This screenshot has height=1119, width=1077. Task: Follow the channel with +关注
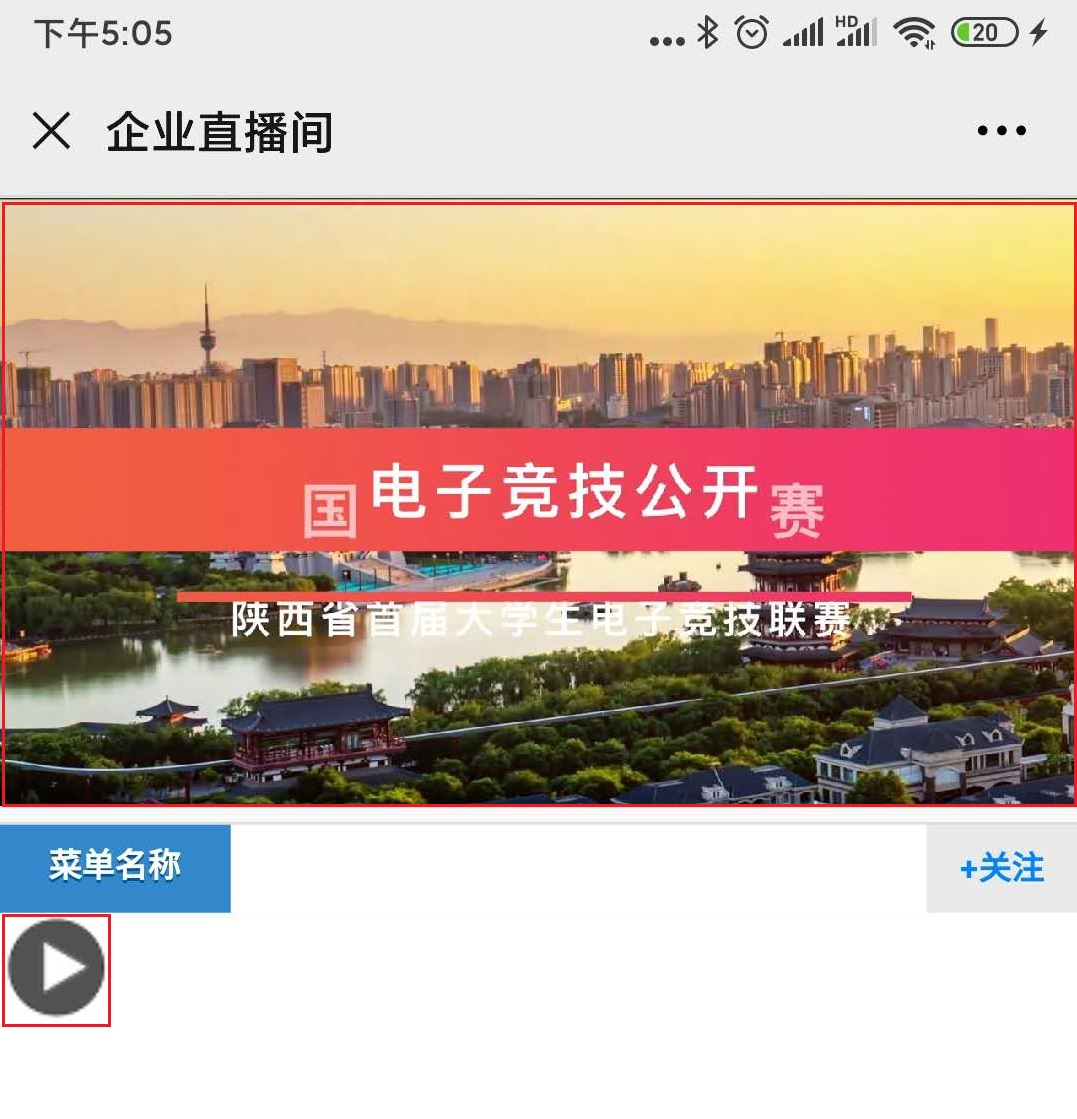(1001, 868)
